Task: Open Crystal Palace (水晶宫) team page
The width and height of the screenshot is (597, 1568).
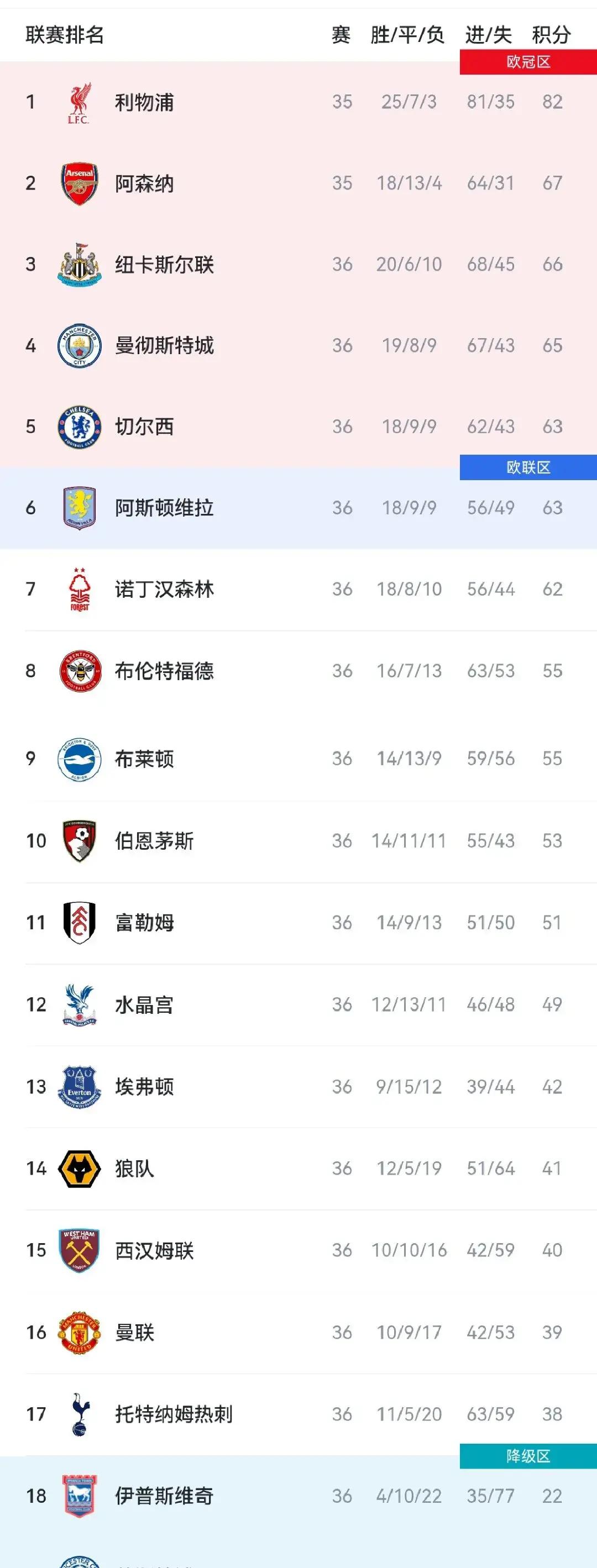Action: point(144,1004)
